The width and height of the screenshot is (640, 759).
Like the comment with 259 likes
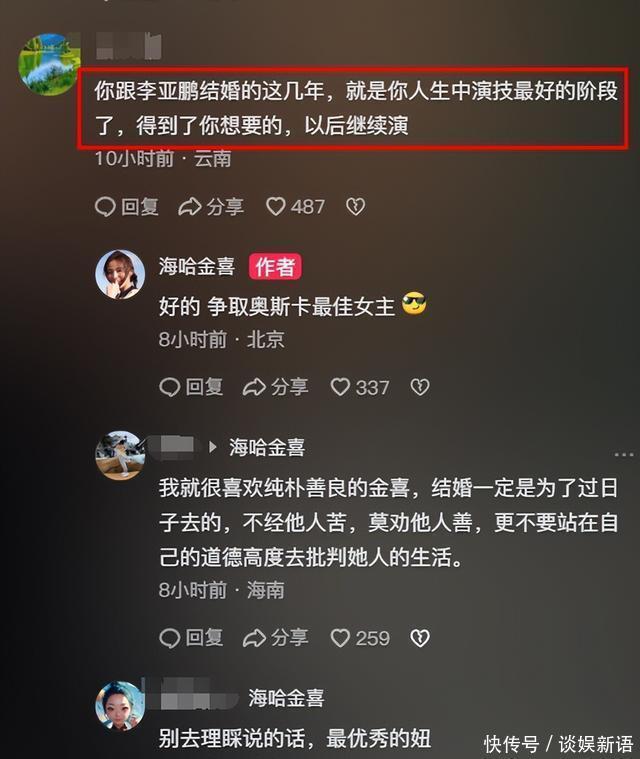click(360, 638)
